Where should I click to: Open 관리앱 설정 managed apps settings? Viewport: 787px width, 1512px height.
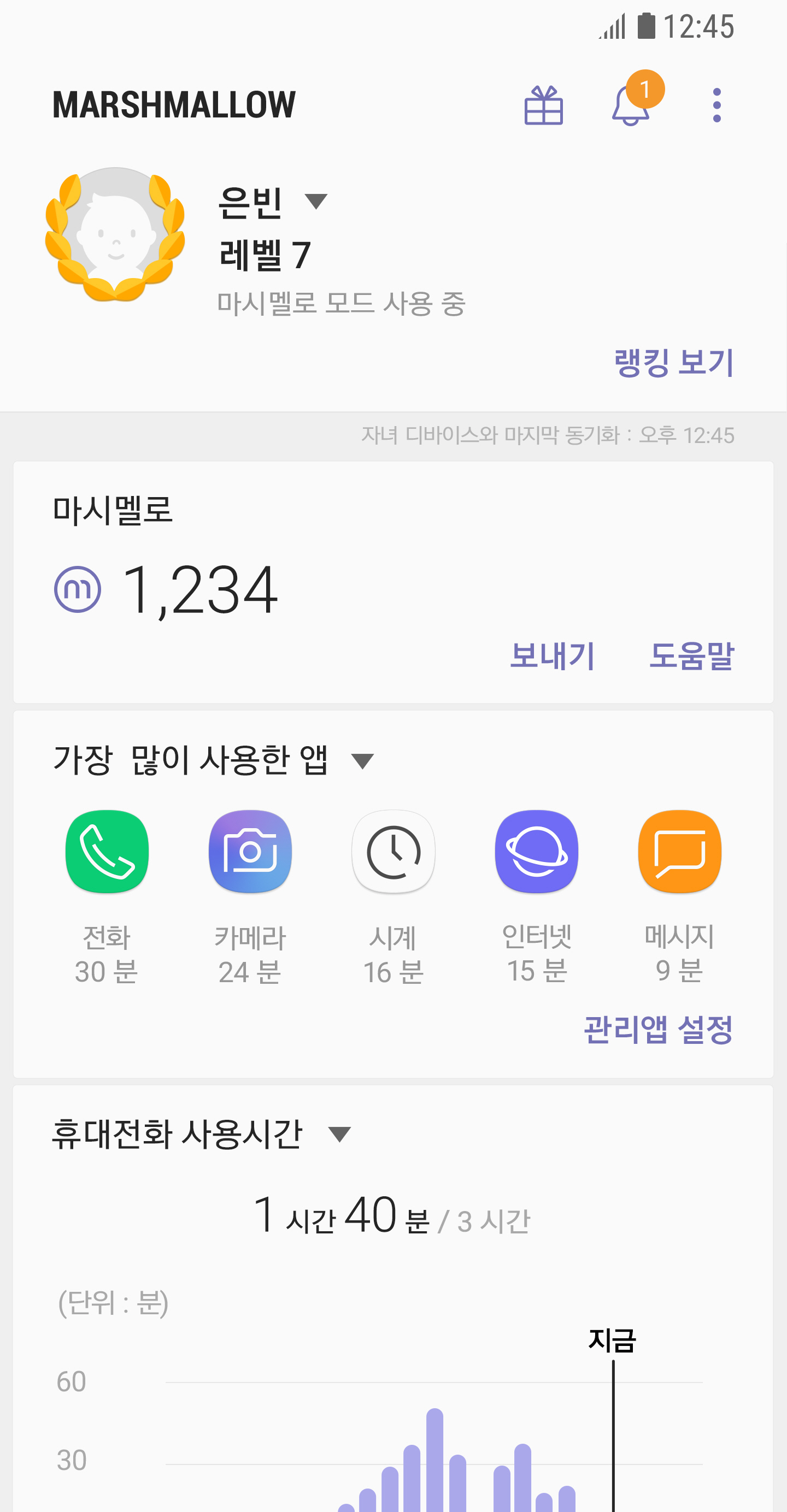[x=659, y=1030]
